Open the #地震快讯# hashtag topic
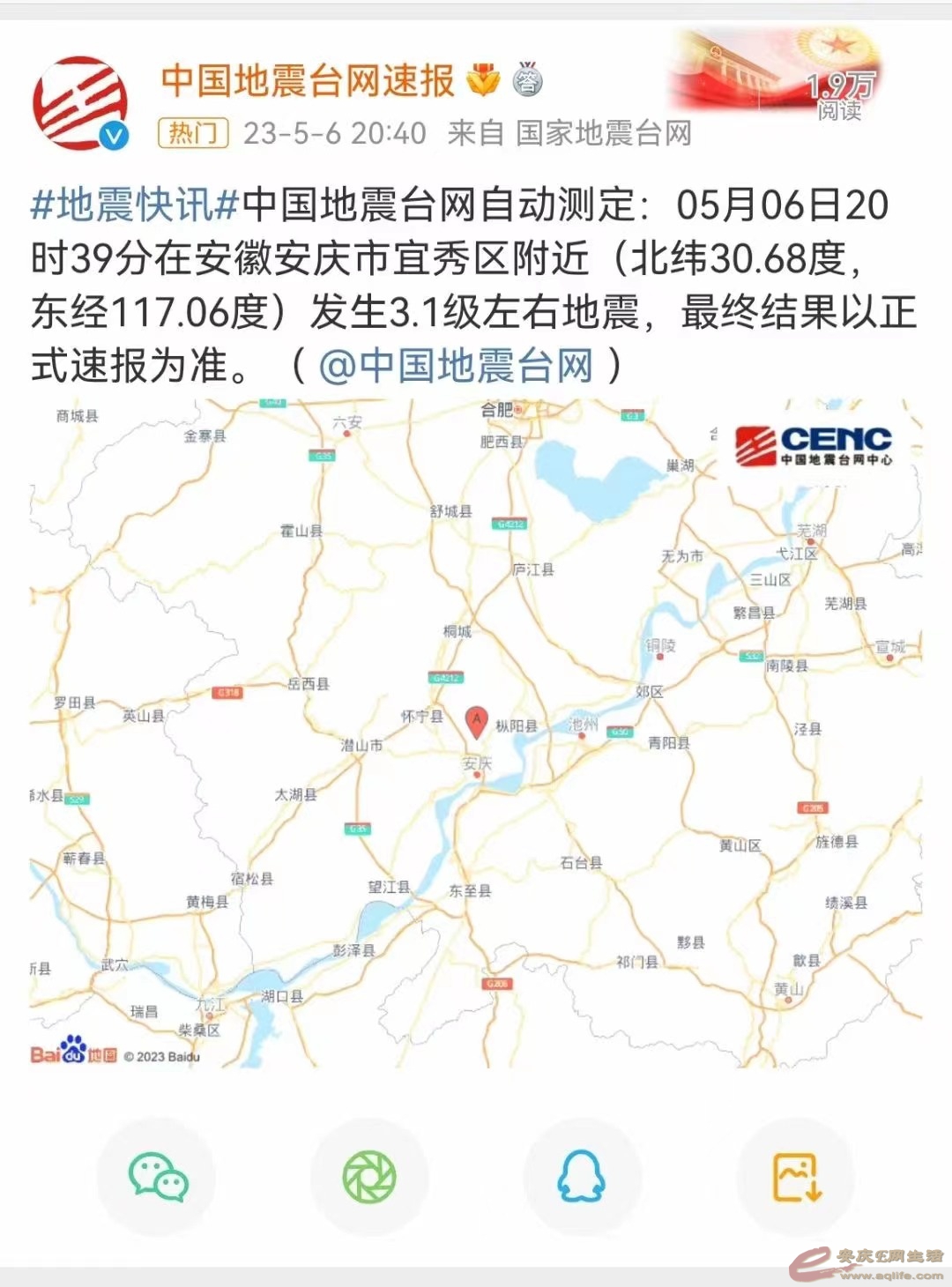 pos(135,205)
